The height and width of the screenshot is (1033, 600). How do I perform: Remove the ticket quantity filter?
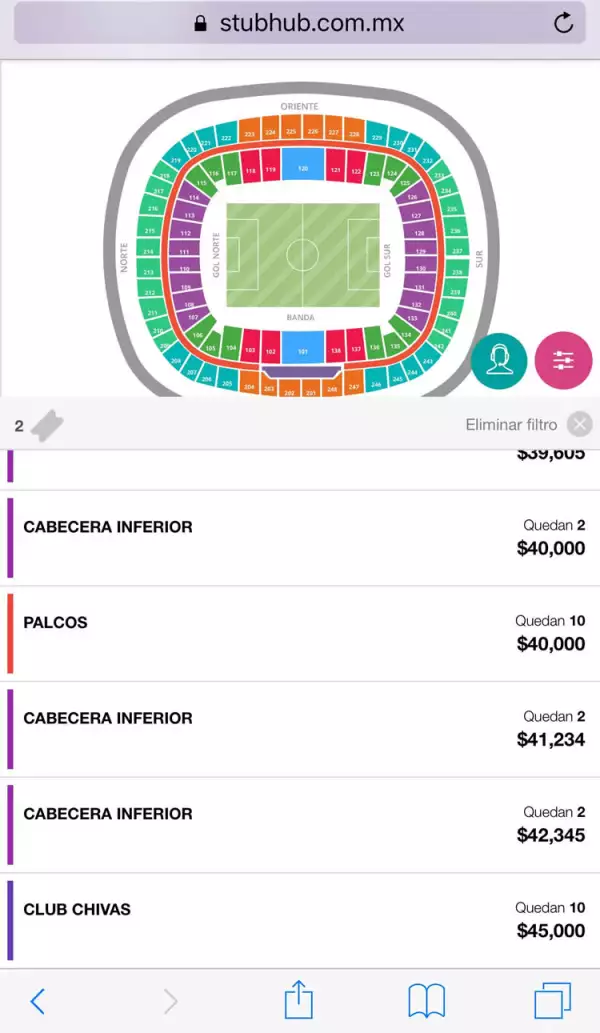(x=579, y=424)
